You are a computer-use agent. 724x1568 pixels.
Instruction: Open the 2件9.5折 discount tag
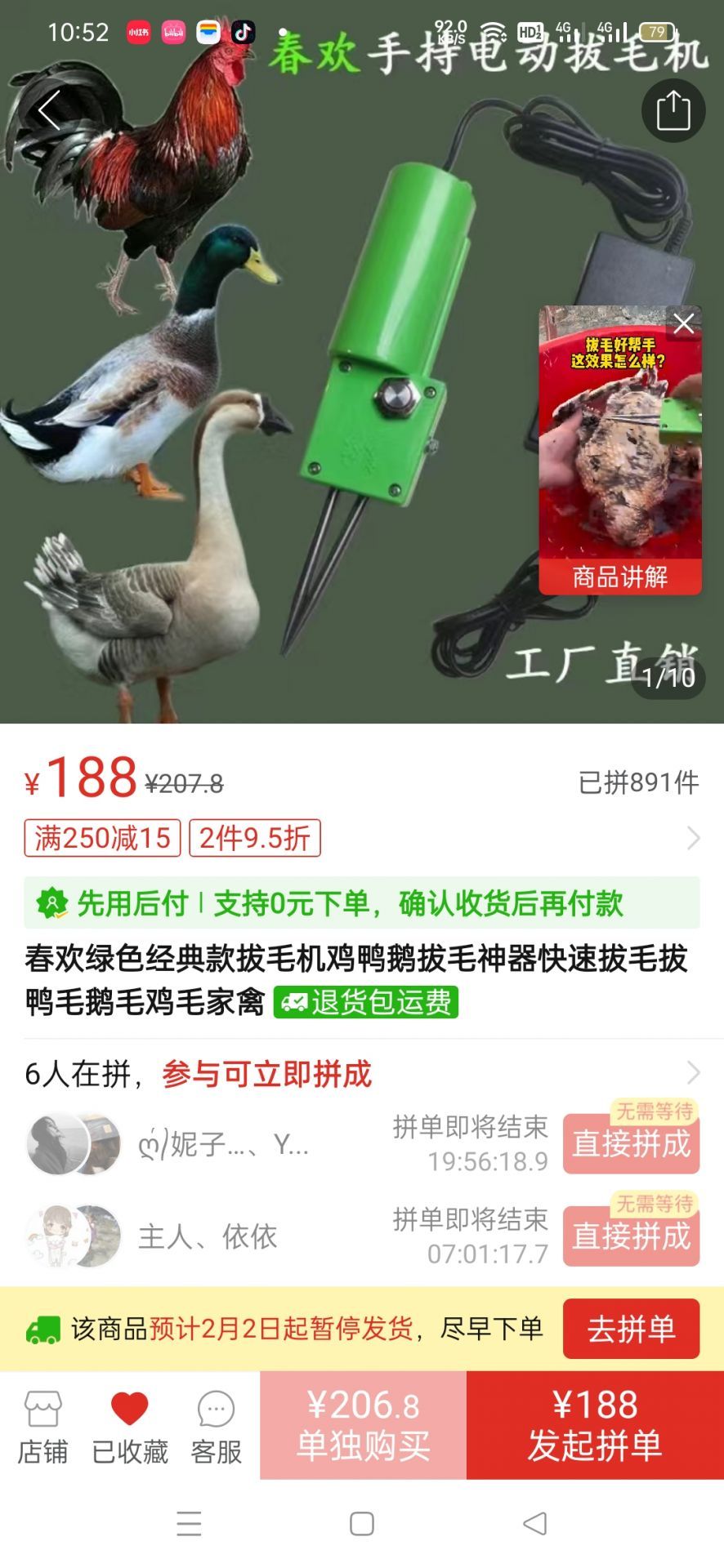pyautogui.click(x=255, y=838)
